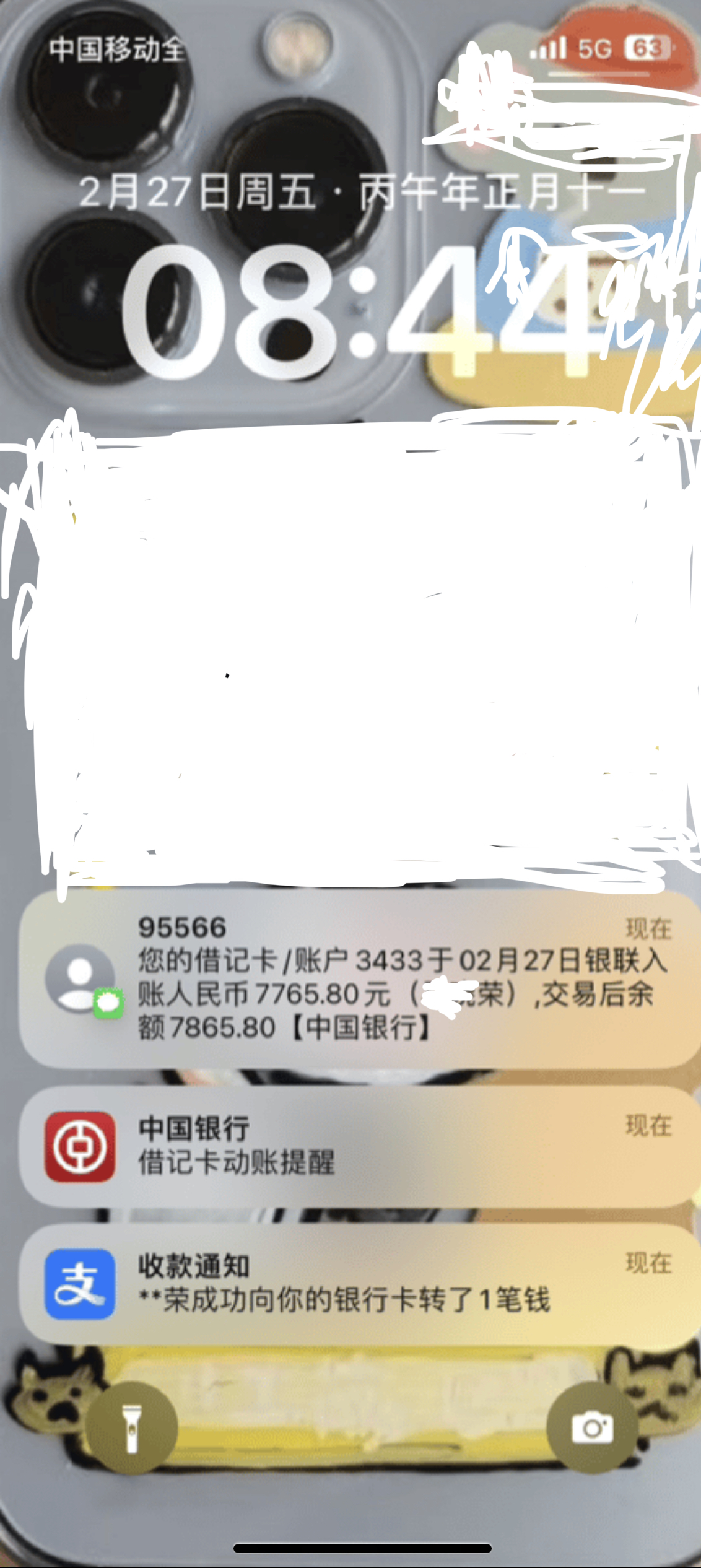Turn on the flashlight
The height and width of the screenshot is (1568, 701).
tap(131, 1427)
